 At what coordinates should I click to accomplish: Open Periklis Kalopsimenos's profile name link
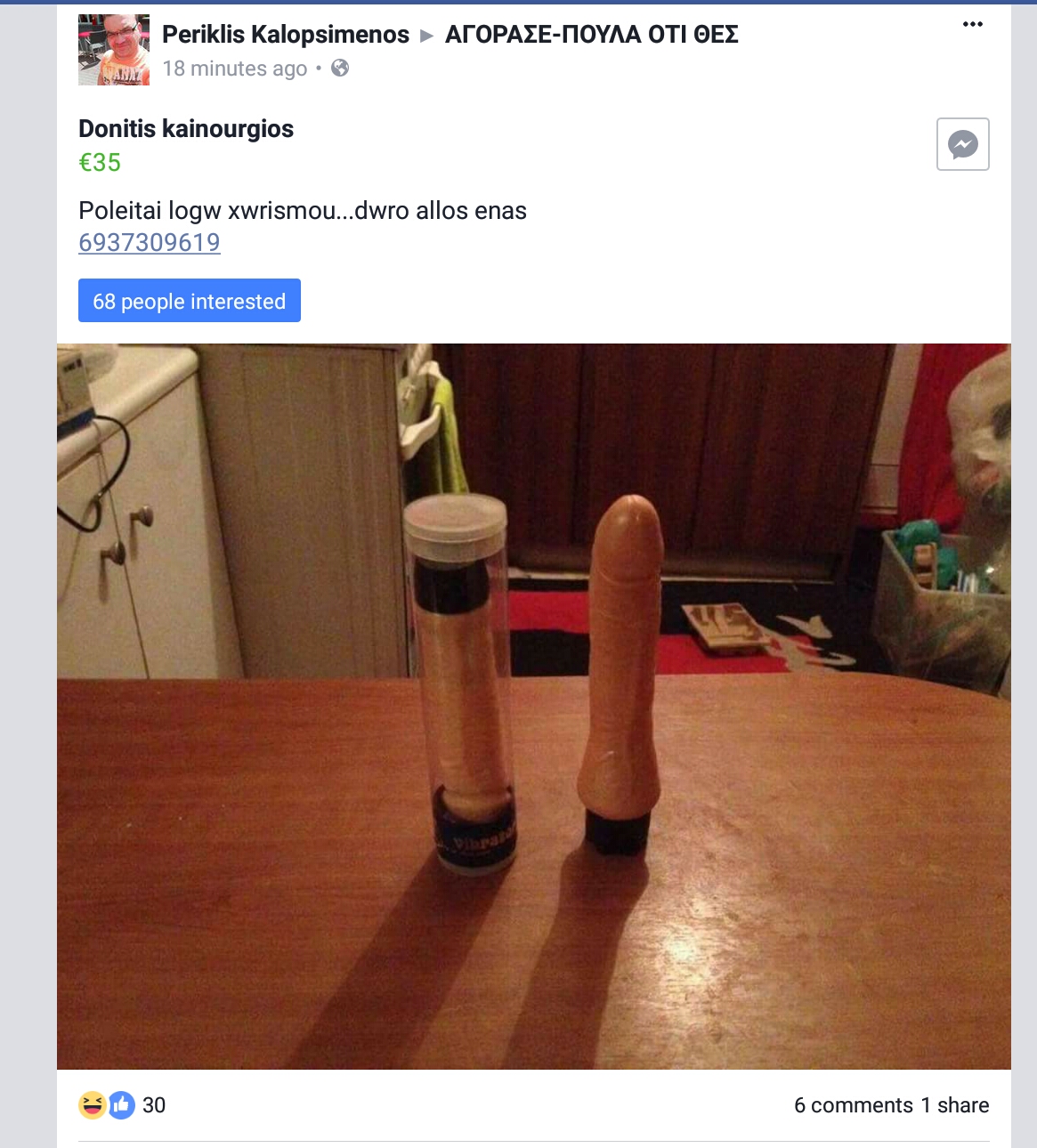tap(286, 35)
